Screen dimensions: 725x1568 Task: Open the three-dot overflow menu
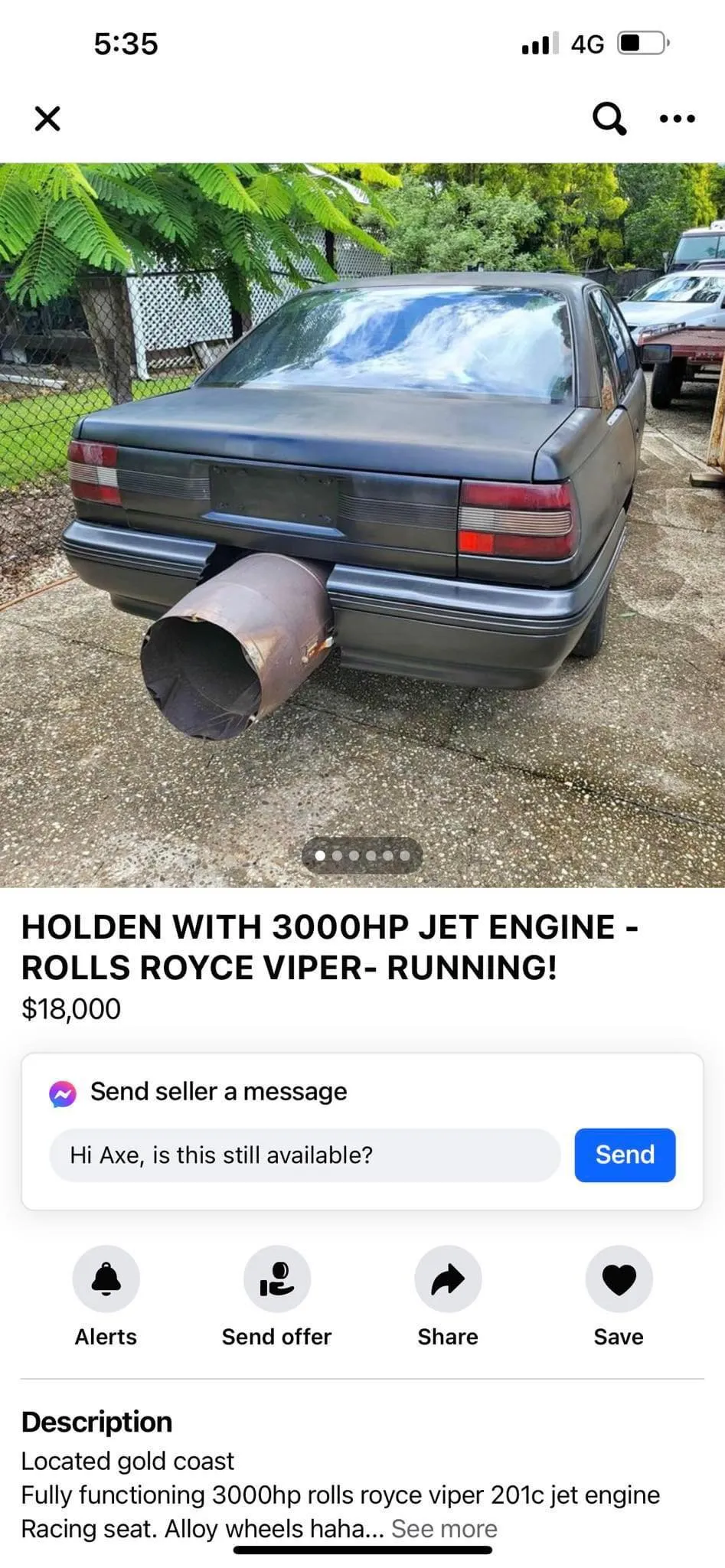678,119
